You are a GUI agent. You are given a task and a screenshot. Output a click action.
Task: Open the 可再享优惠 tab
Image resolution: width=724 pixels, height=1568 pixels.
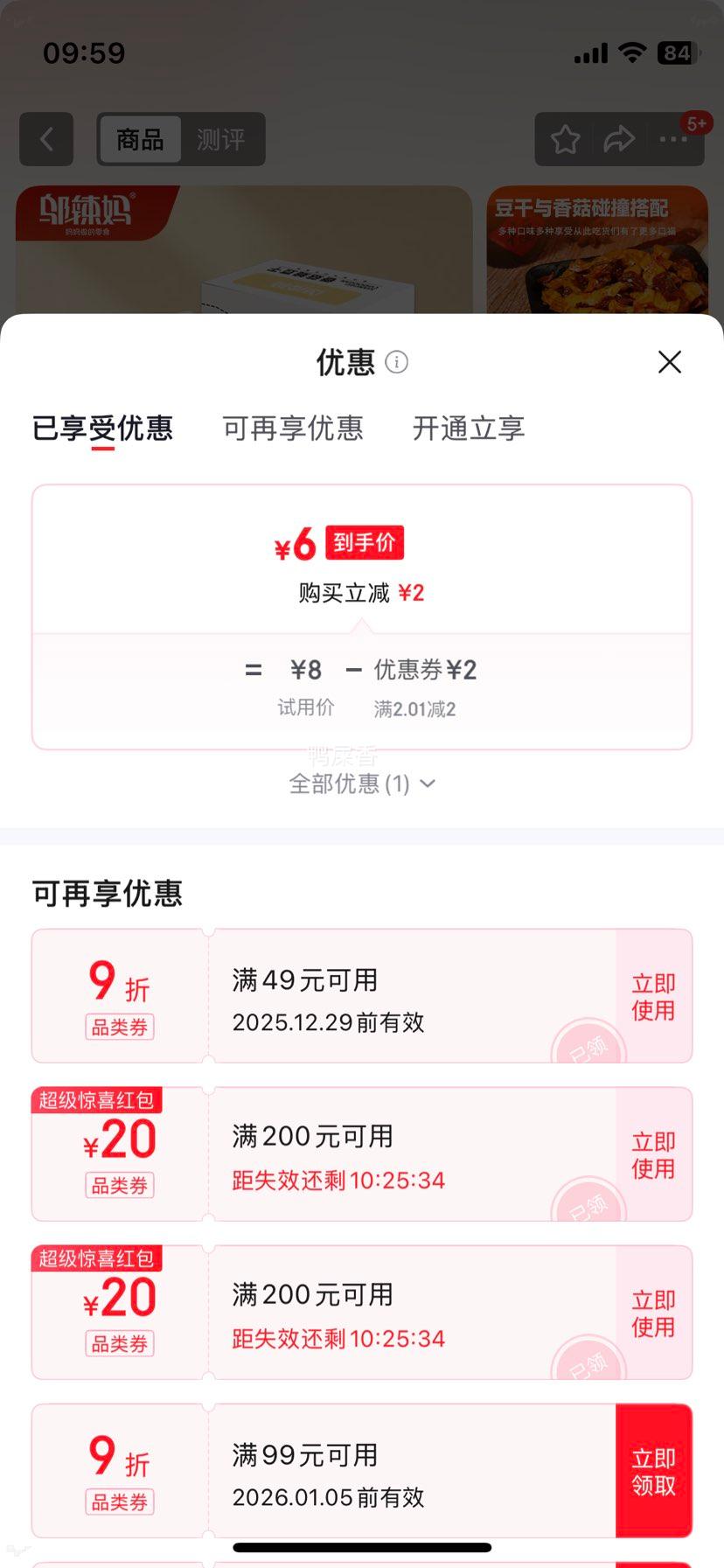(293, 429)
